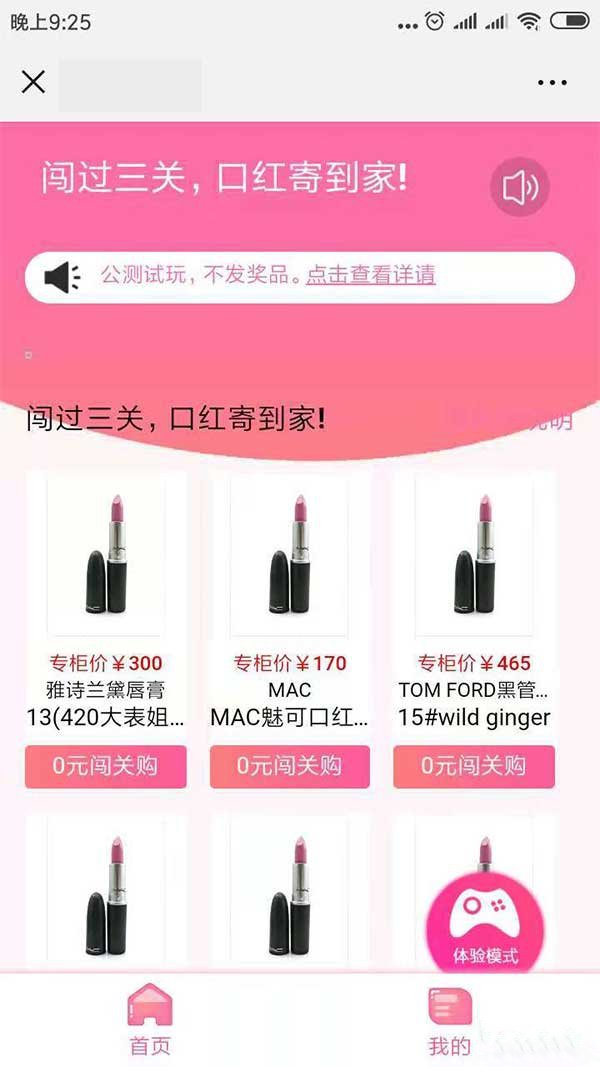Switch to the 我的 tab

pos(449,1020)
